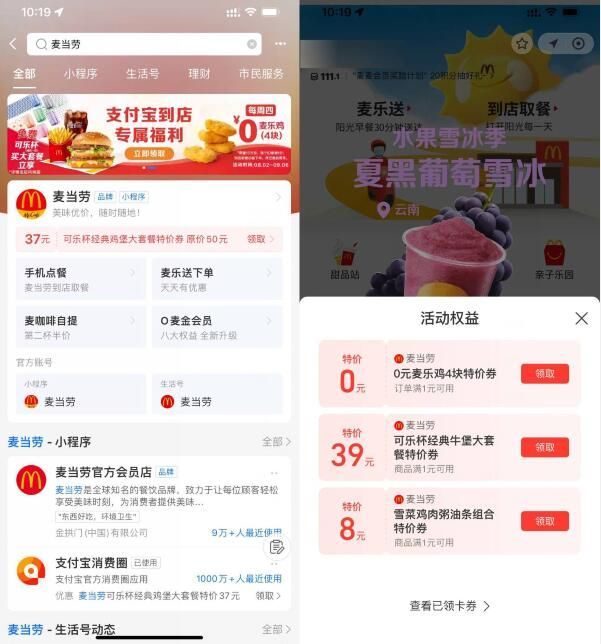Claim the 39元 可乐杯经典牛堡 coupon
The image size is (601, 644).
[x=544, y=447]
